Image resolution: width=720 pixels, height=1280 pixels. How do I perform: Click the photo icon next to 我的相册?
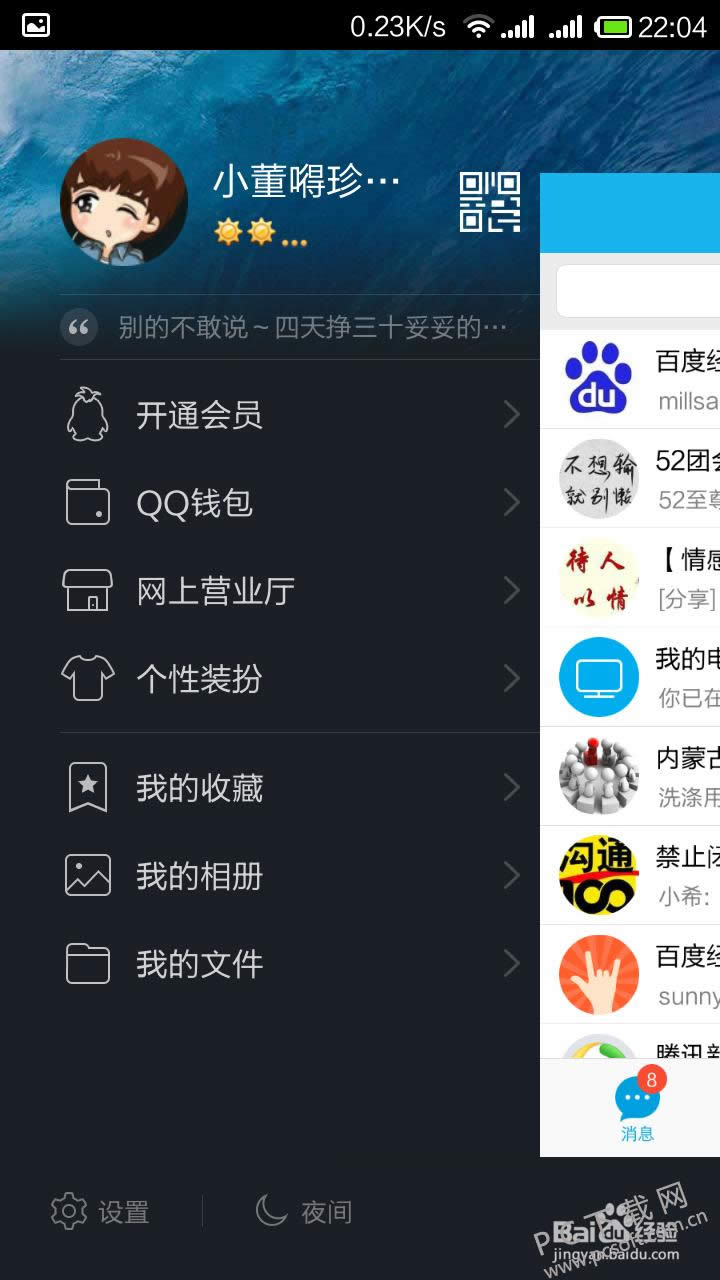[x=88, y=875]
